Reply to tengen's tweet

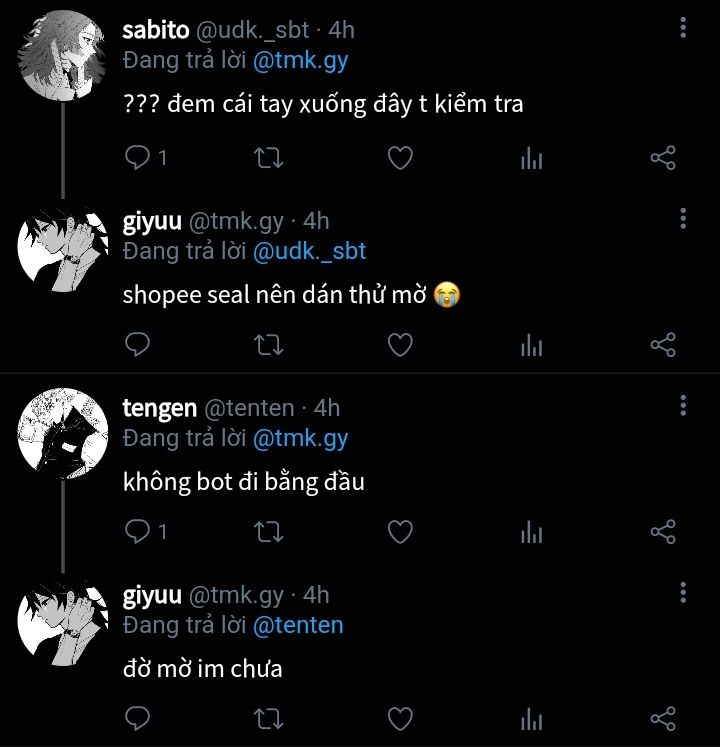tap(138, 532)
